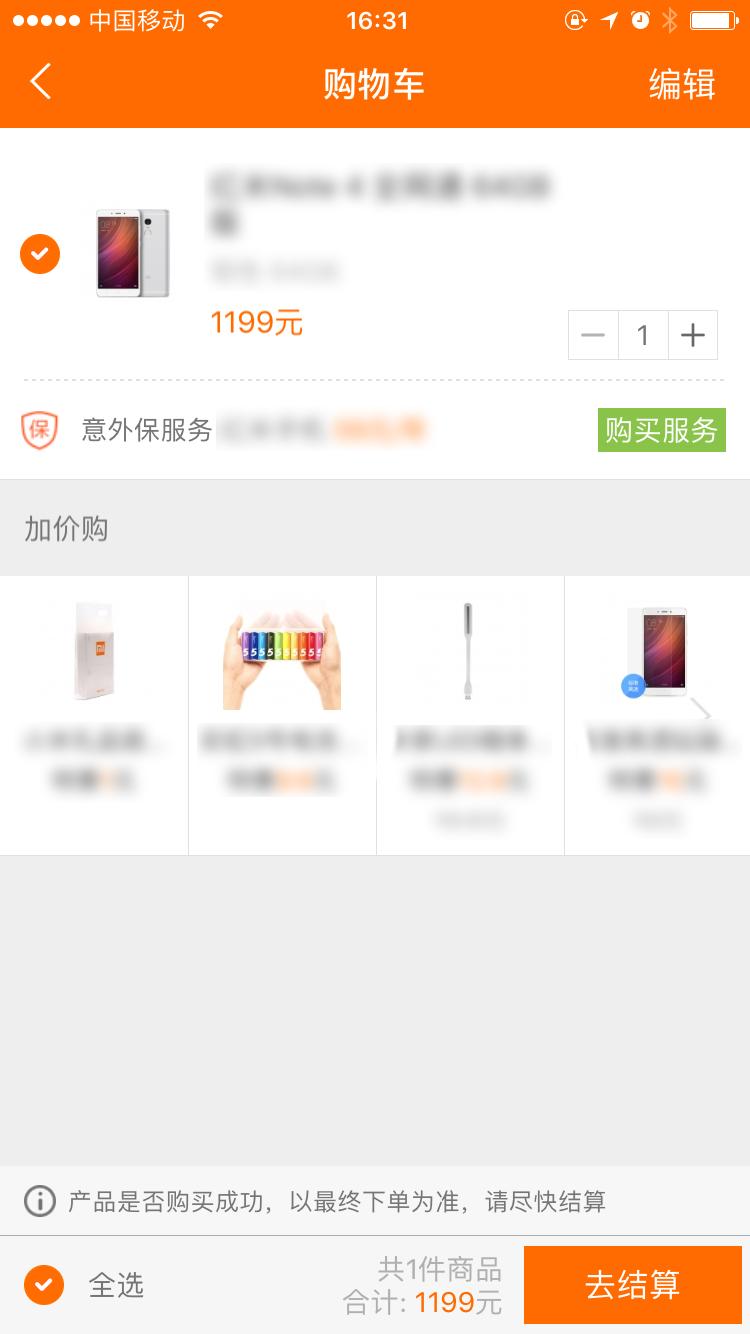The image size is (750, 1334).
Task: Tap the info icon beside the notice text
Action: 41,1201
